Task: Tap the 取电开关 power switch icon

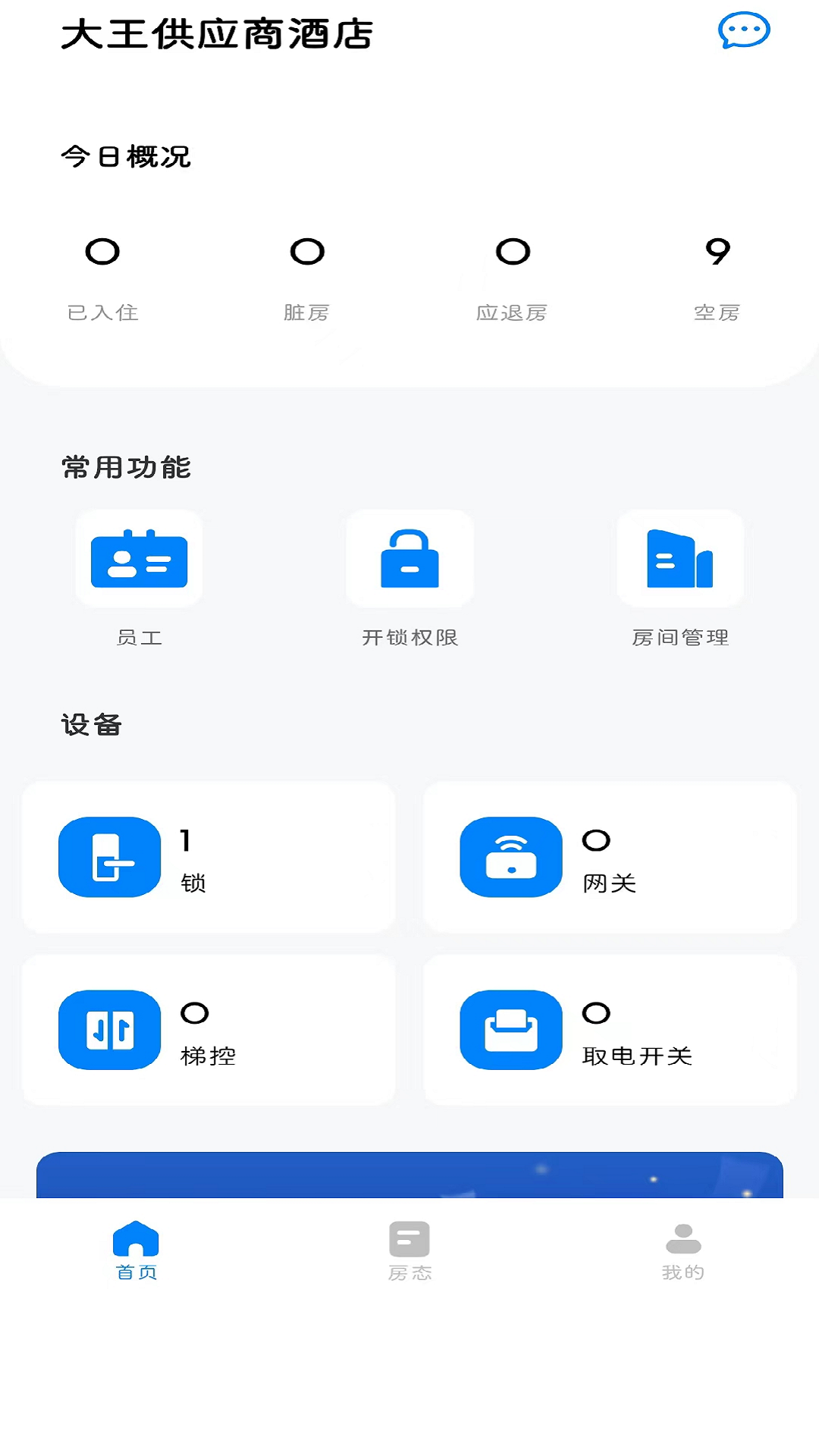Action: 511,1030
